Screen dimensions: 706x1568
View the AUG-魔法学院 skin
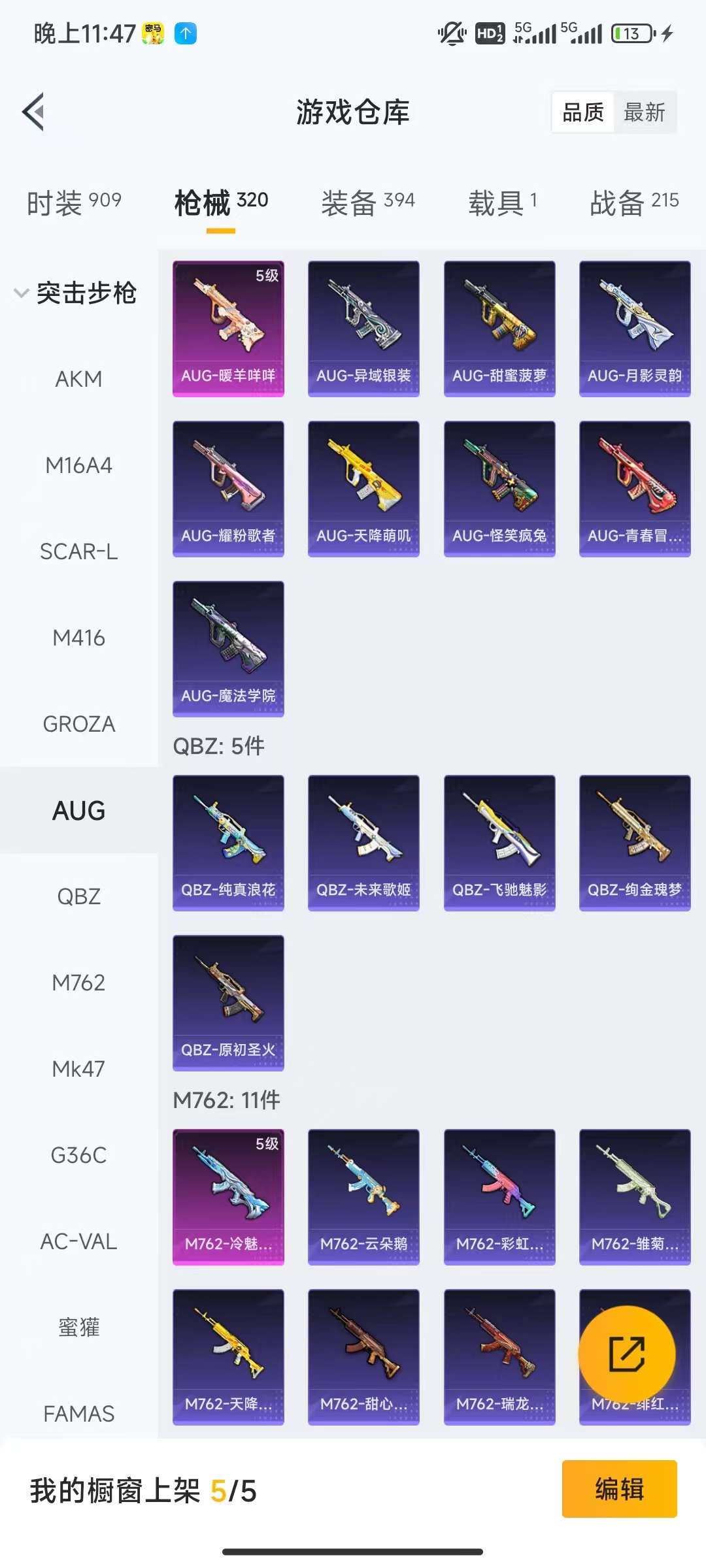tap(228, 649)
